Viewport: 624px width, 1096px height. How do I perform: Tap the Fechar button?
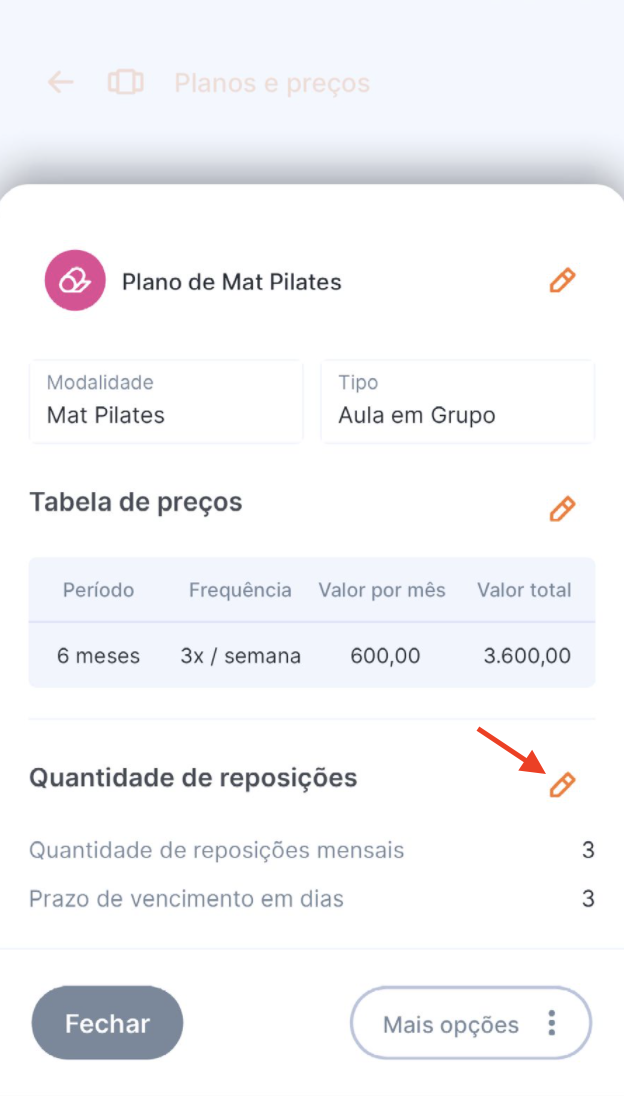point(107,1023)
